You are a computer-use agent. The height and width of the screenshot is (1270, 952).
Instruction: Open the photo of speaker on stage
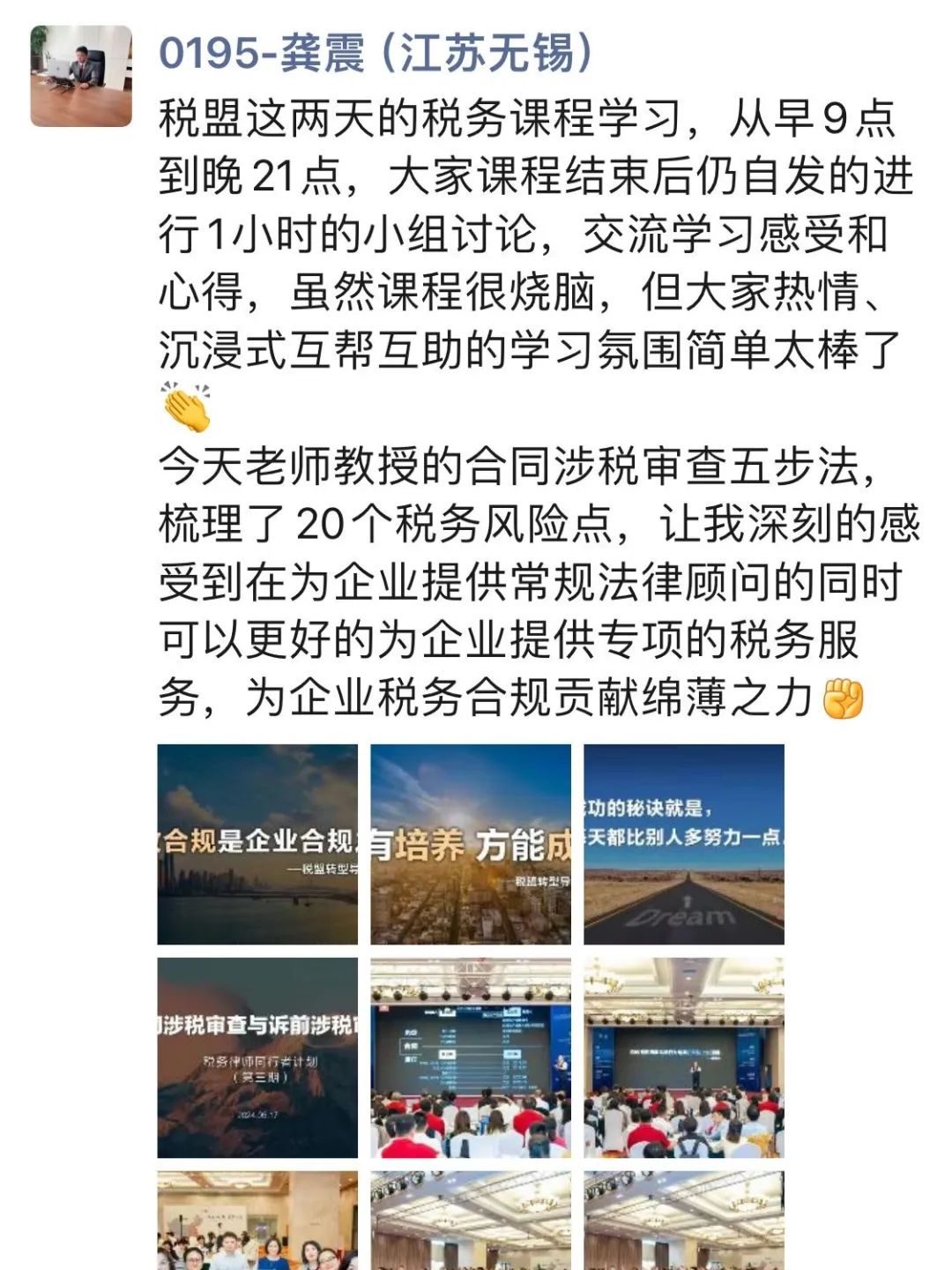click(684, 1057)
